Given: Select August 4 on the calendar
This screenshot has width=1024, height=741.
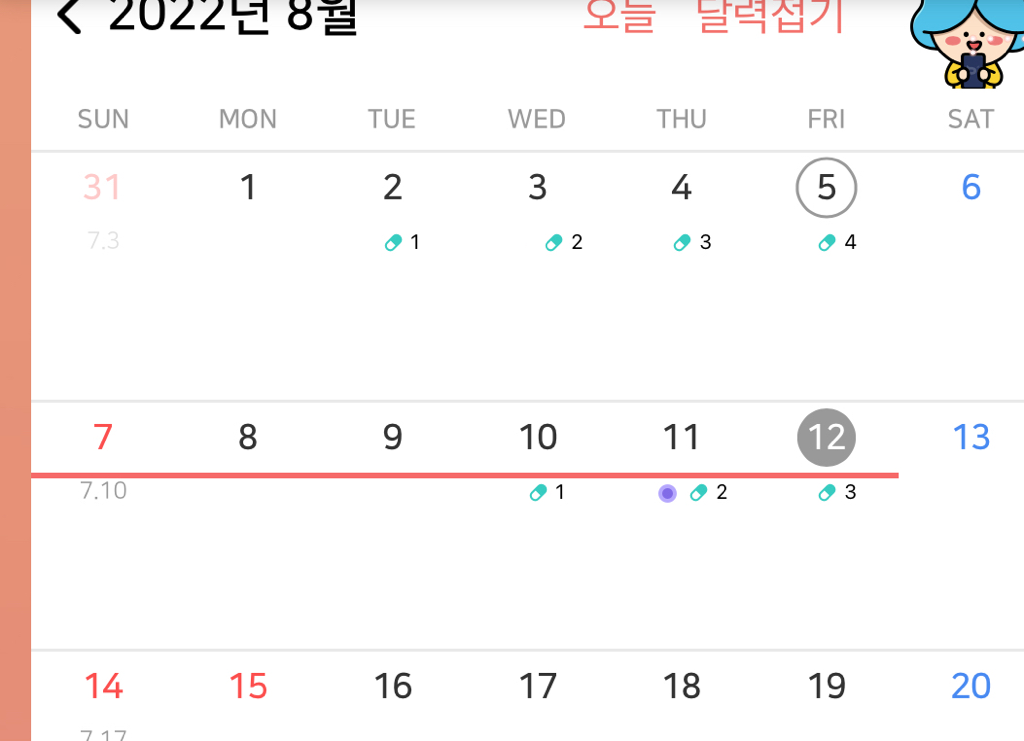Looking at the screenshot, I should click(x=681, y=188).
